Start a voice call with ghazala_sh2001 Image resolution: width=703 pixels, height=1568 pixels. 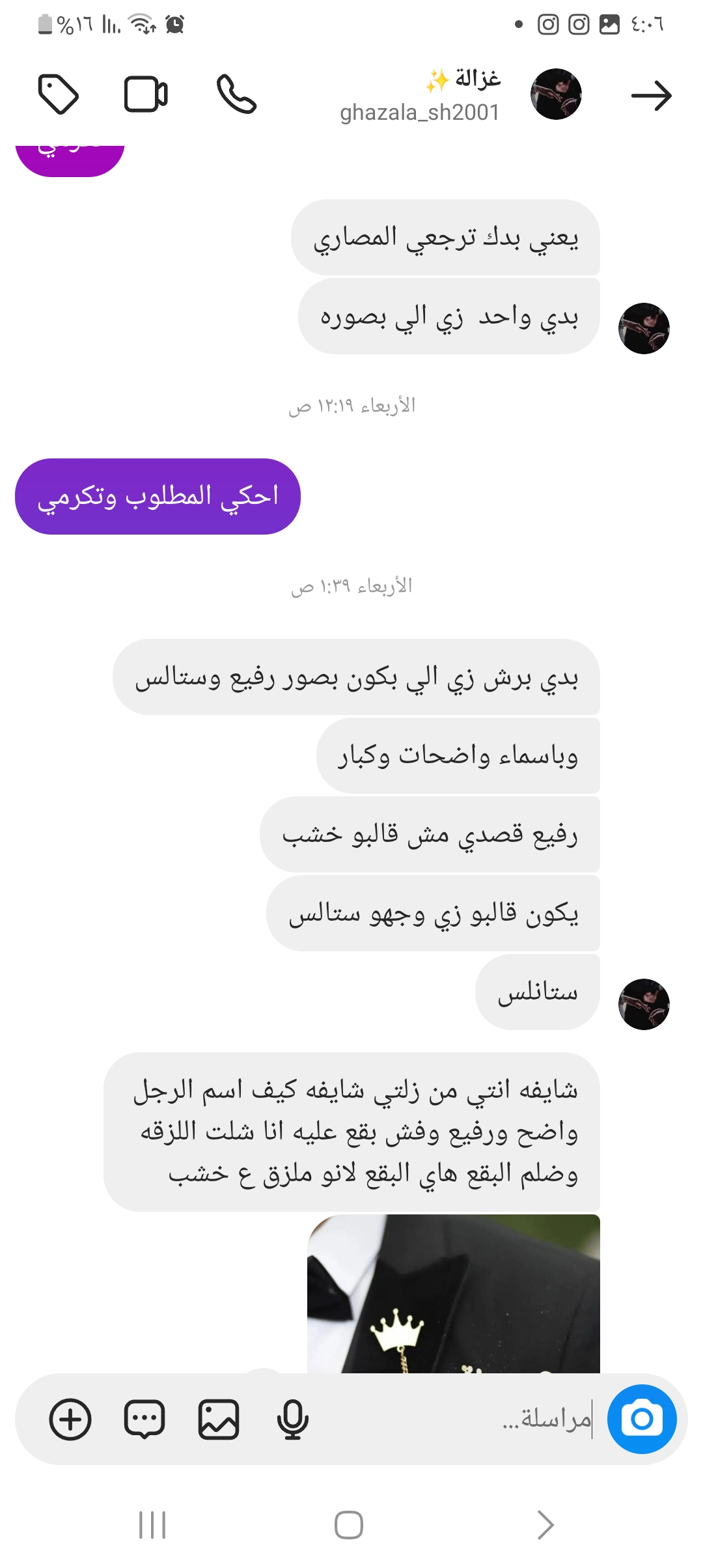(x=236, y=95)
